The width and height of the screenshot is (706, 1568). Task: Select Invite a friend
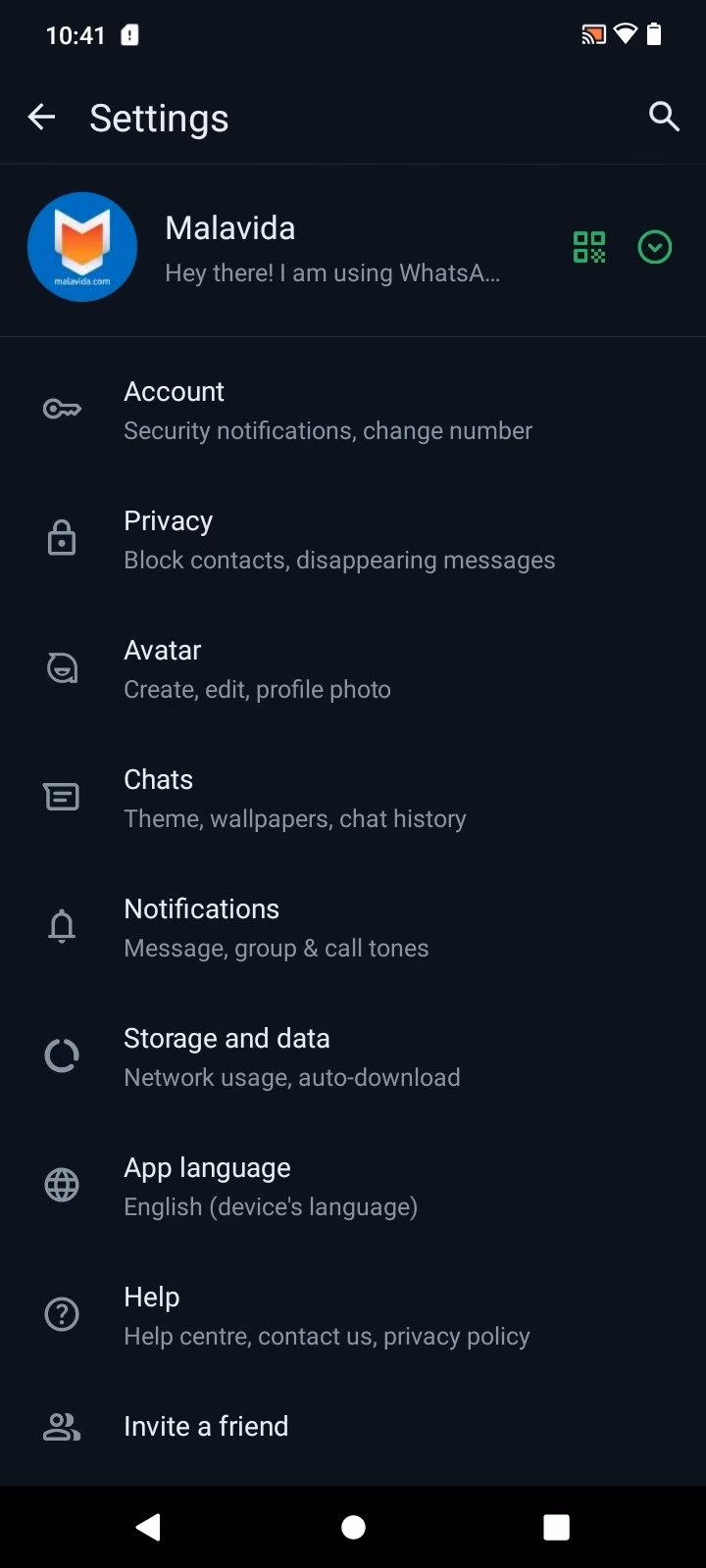206,1427
